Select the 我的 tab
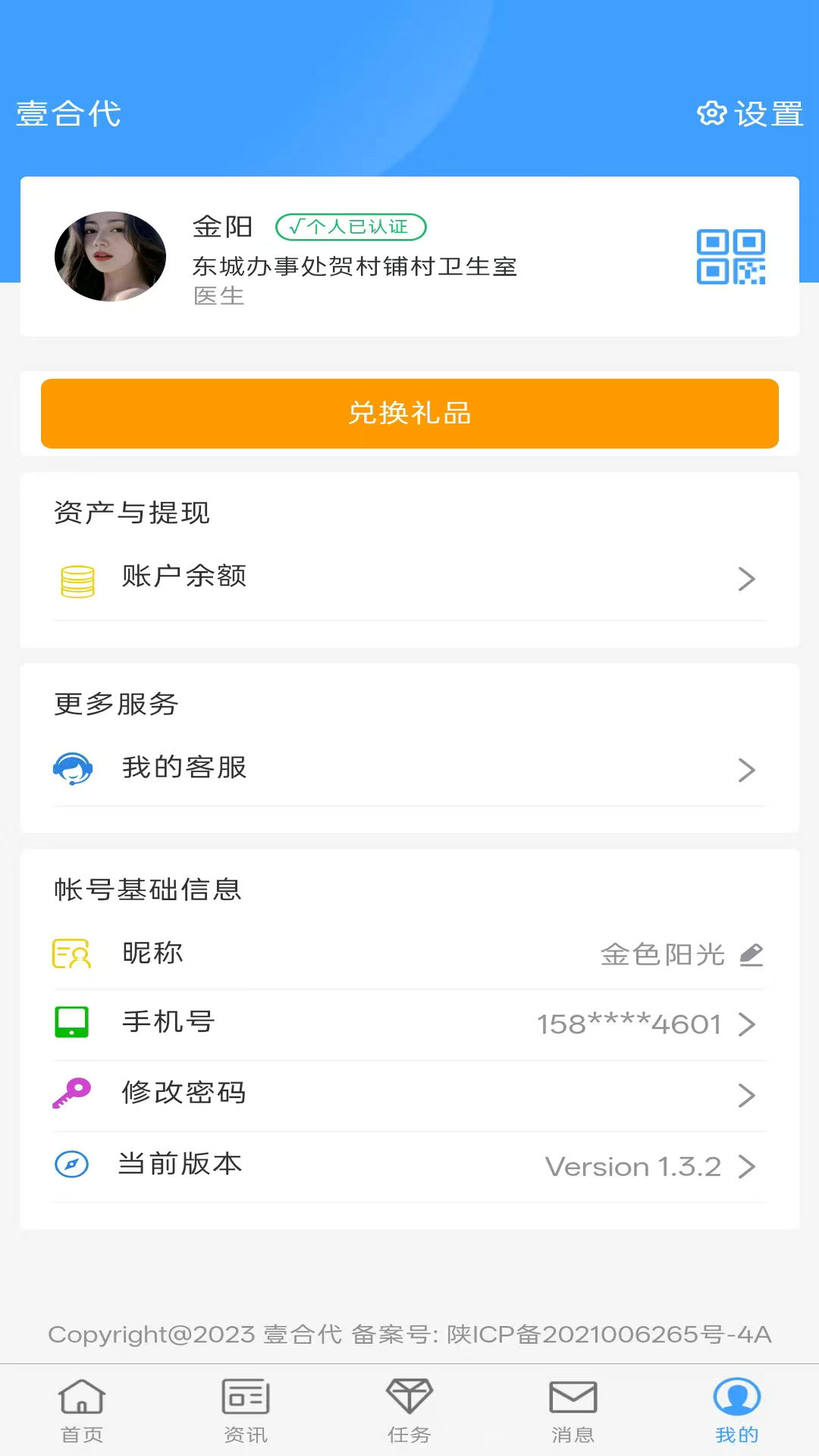The height and width of the screenshot is (1456, 819). (737, 1410)
